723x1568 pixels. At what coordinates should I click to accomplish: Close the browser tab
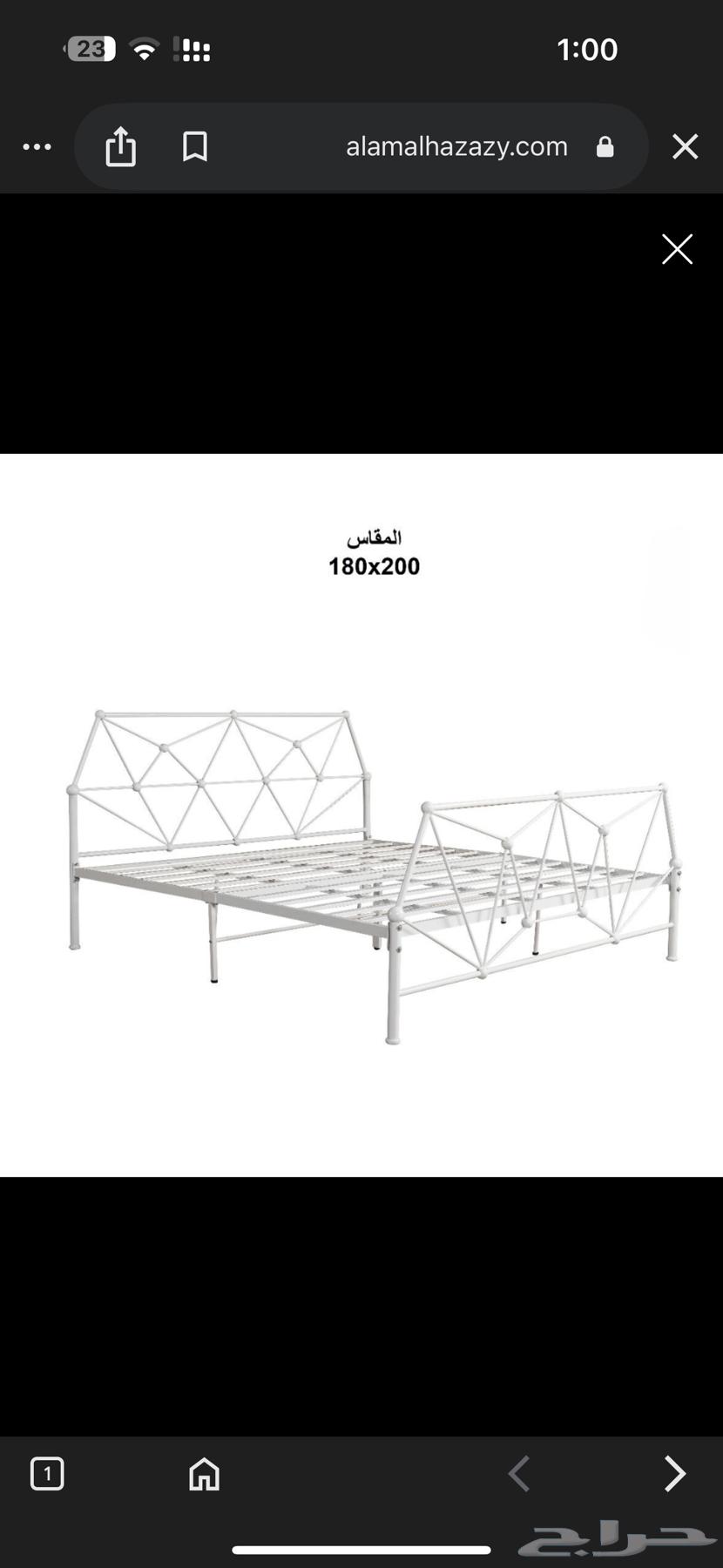686,146
